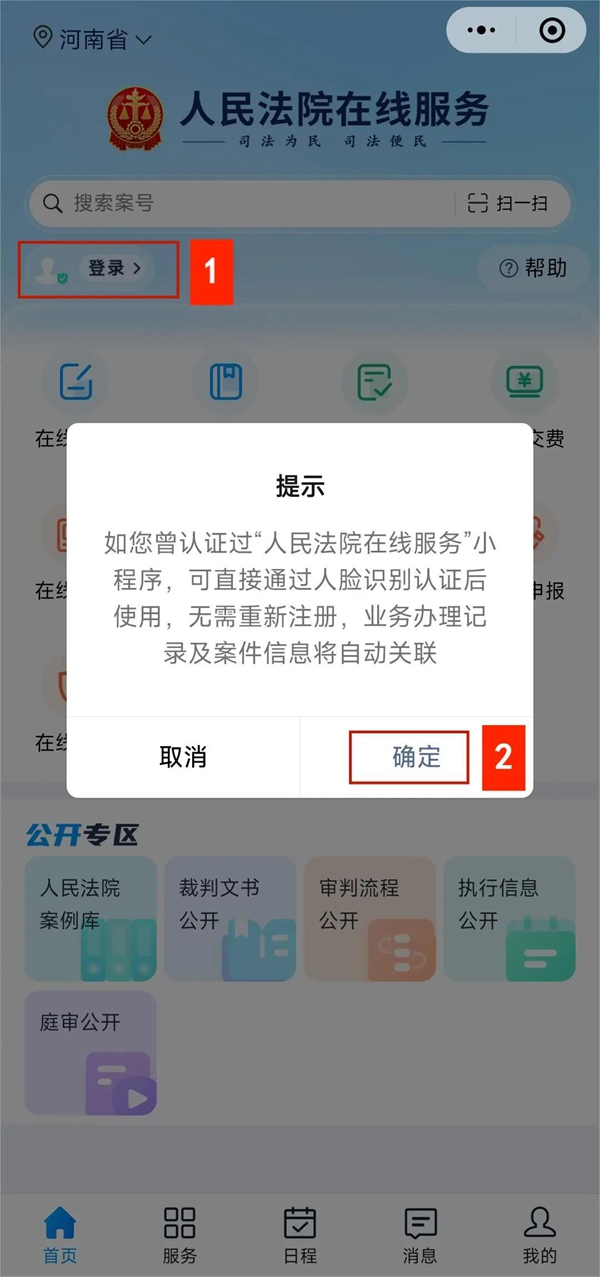Switch to the 日程 tab

click(x=300, y=1235)
